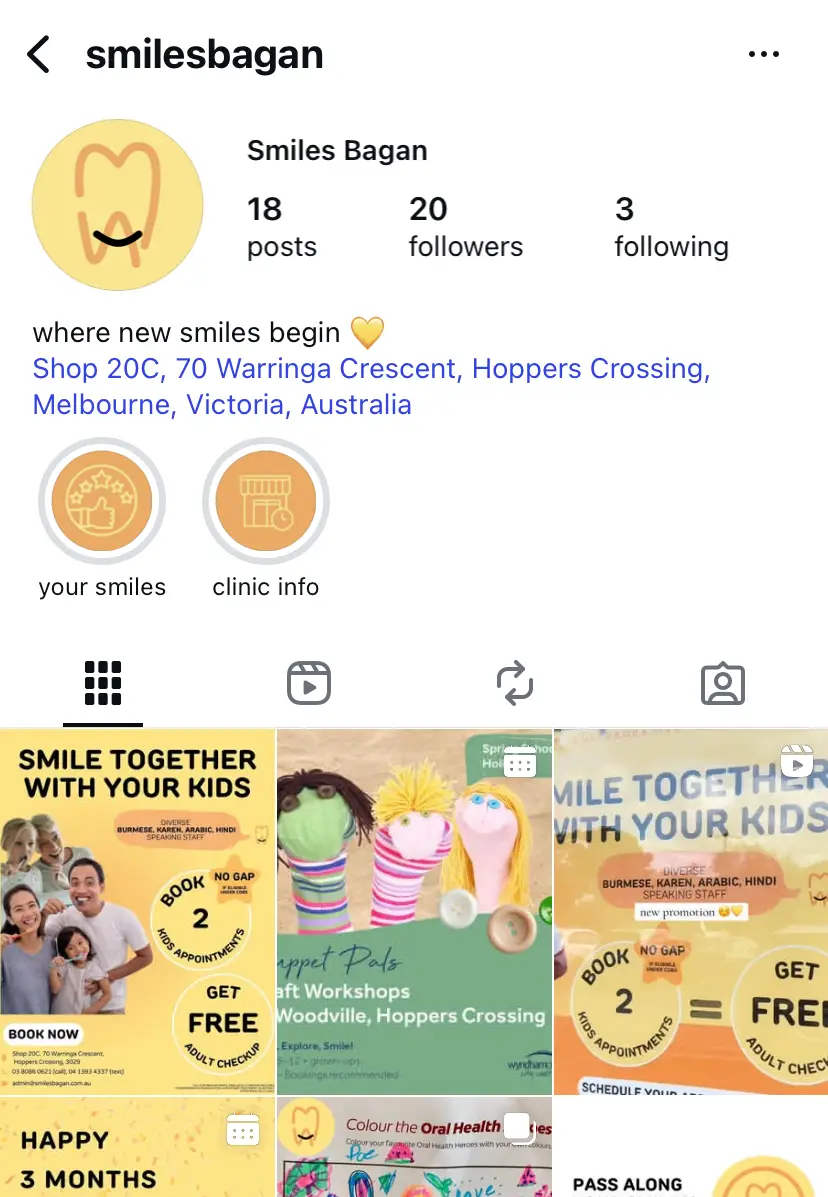View the Smiles Bagan profile picture
The height and width of the screenshot is (1197, 828).
click(118, 205)
